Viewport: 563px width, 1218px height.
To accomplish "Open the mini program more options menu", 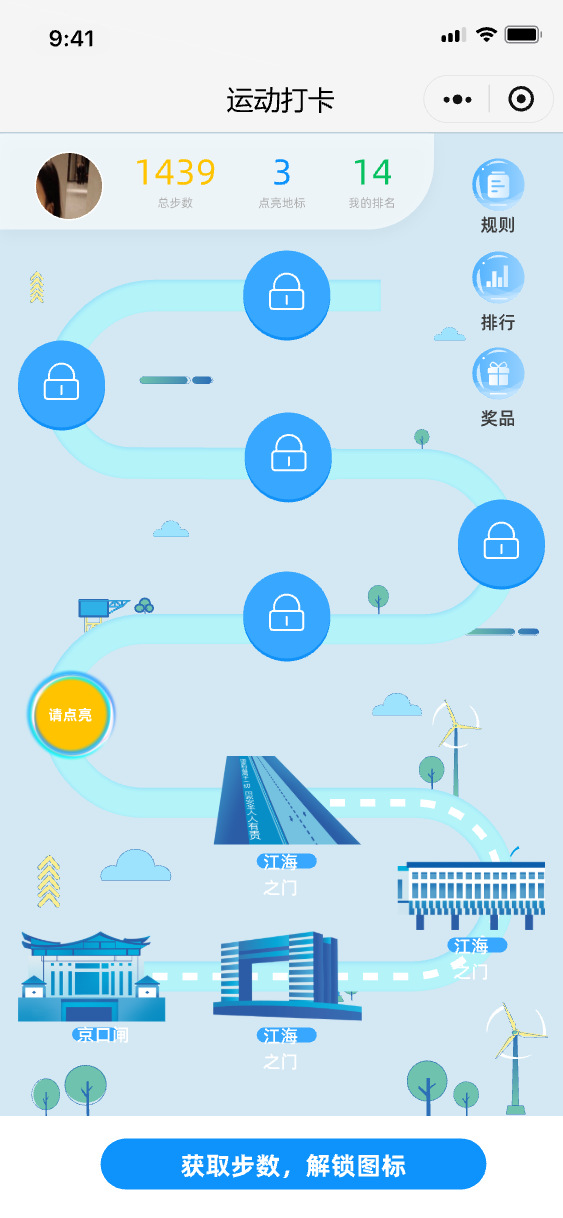I will coord(457,99).
